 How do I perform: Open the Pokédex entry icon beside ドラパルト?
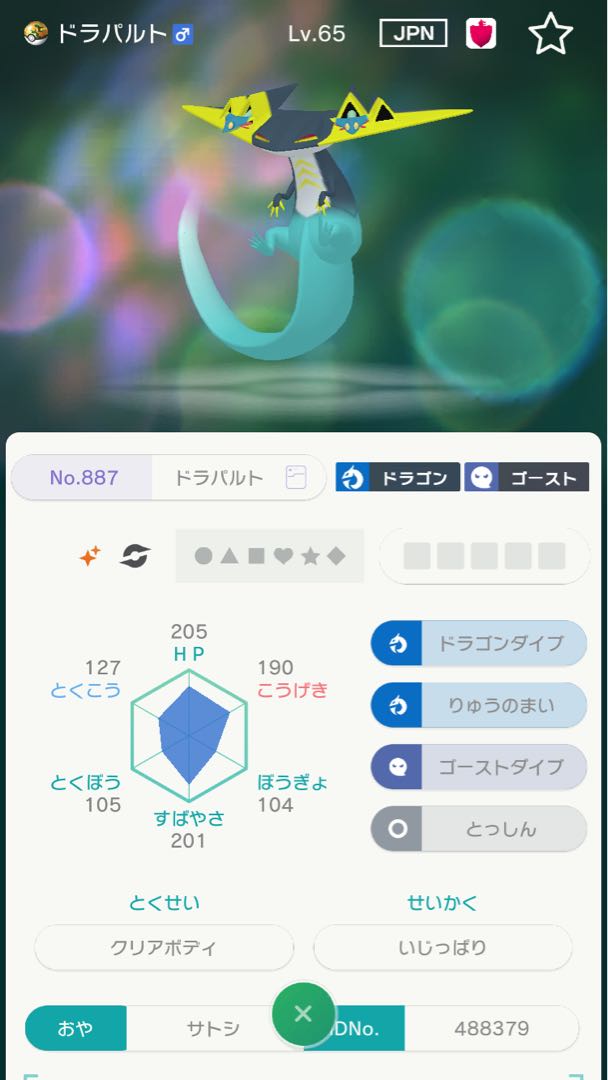pos(296,477)
